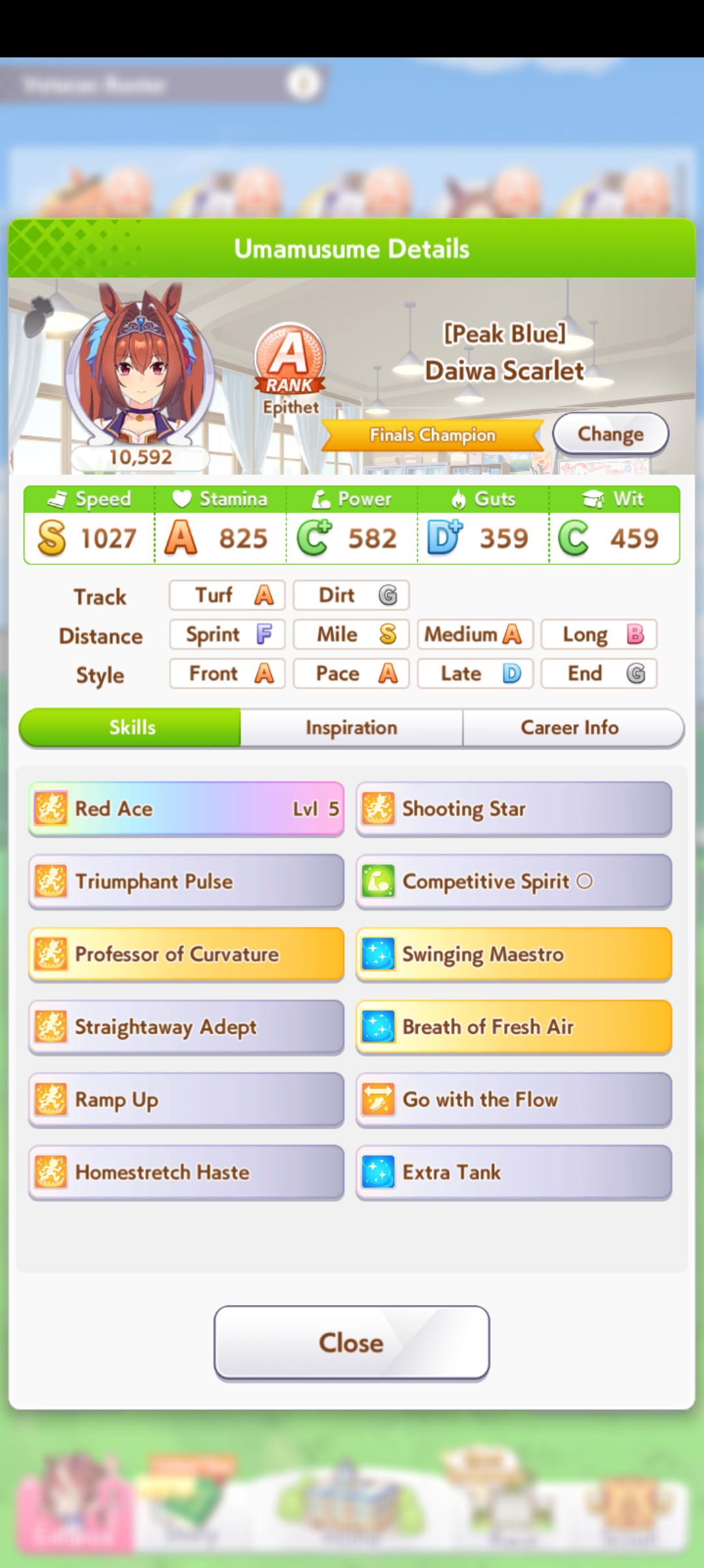Tap the Straightaway Adept skill
This screenshot has height=1568, width=704.
click(186, 1027)
